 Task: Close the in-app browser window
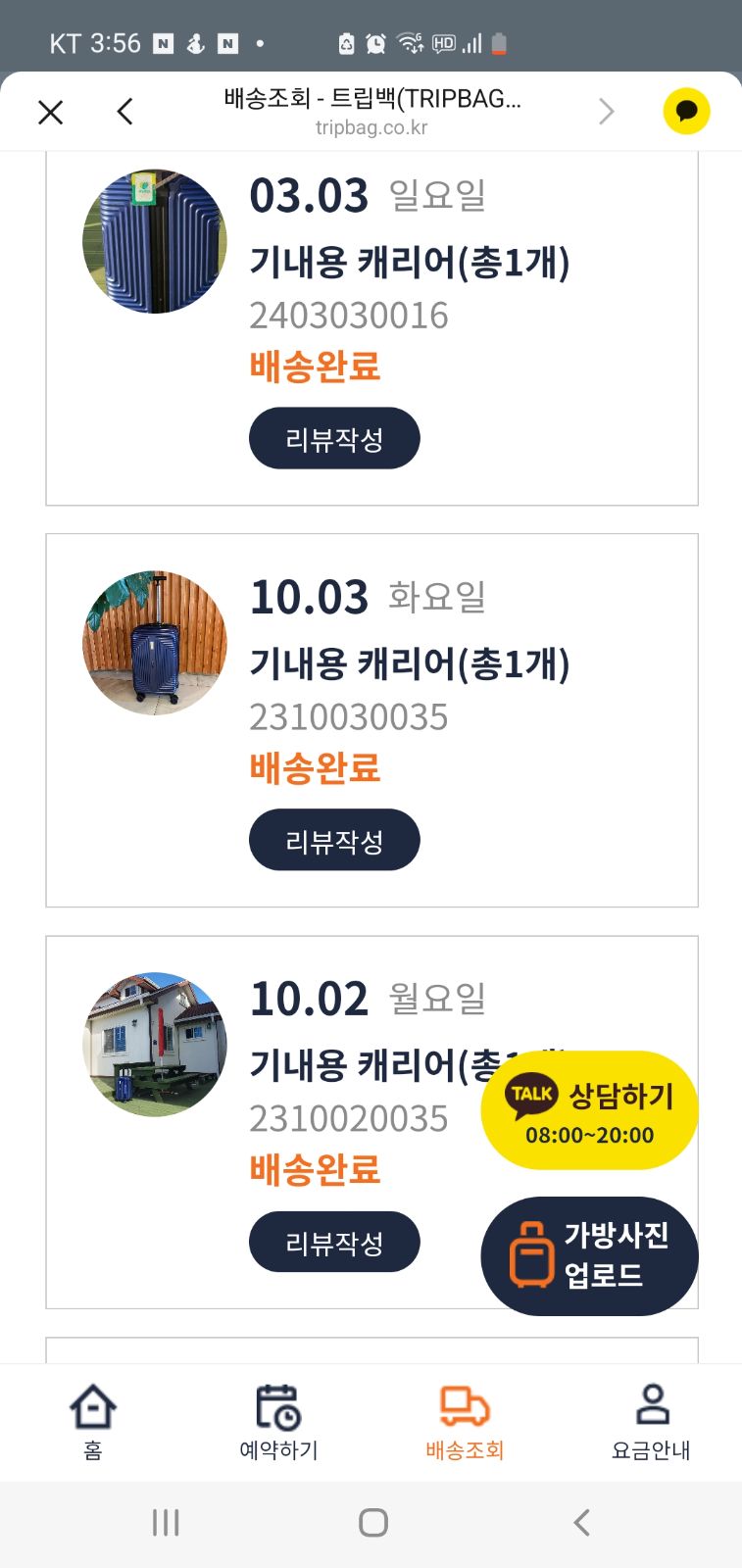click(x=51, y=112)
